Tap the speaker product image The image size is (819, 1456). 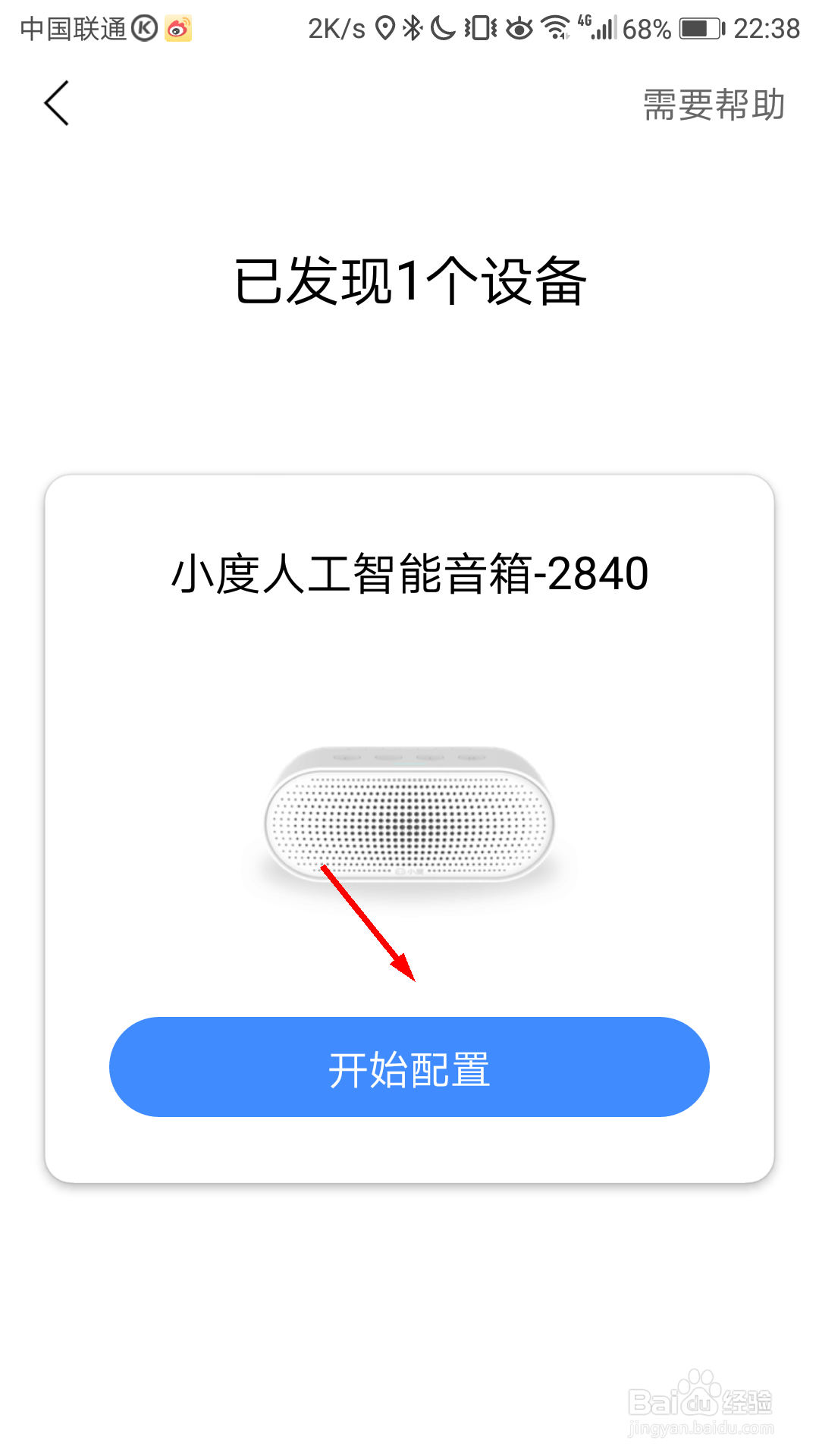pos(409,815)
